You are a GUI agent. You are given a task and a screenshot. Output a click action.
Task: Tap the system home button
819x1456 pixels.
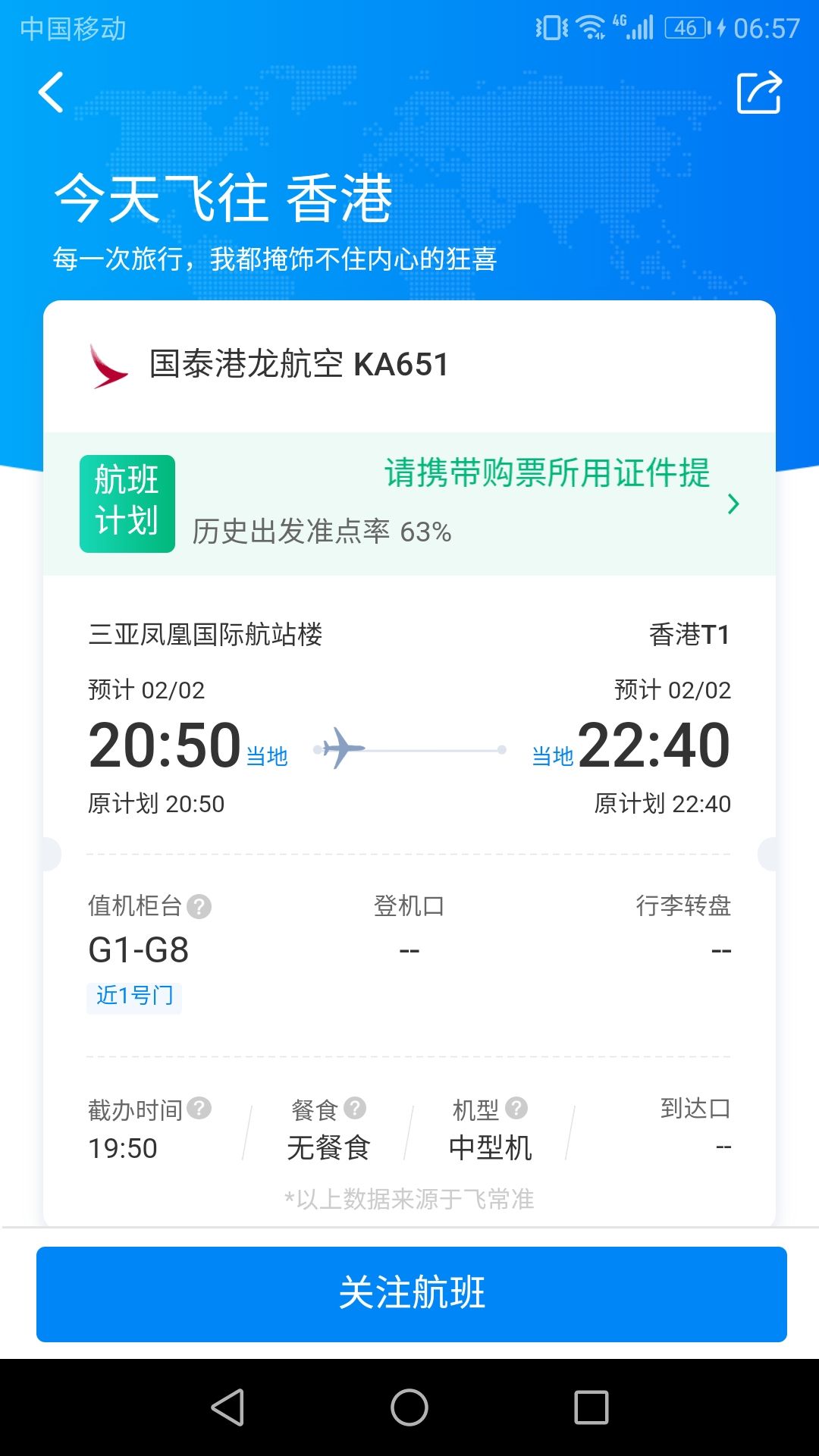[409, 1407]
